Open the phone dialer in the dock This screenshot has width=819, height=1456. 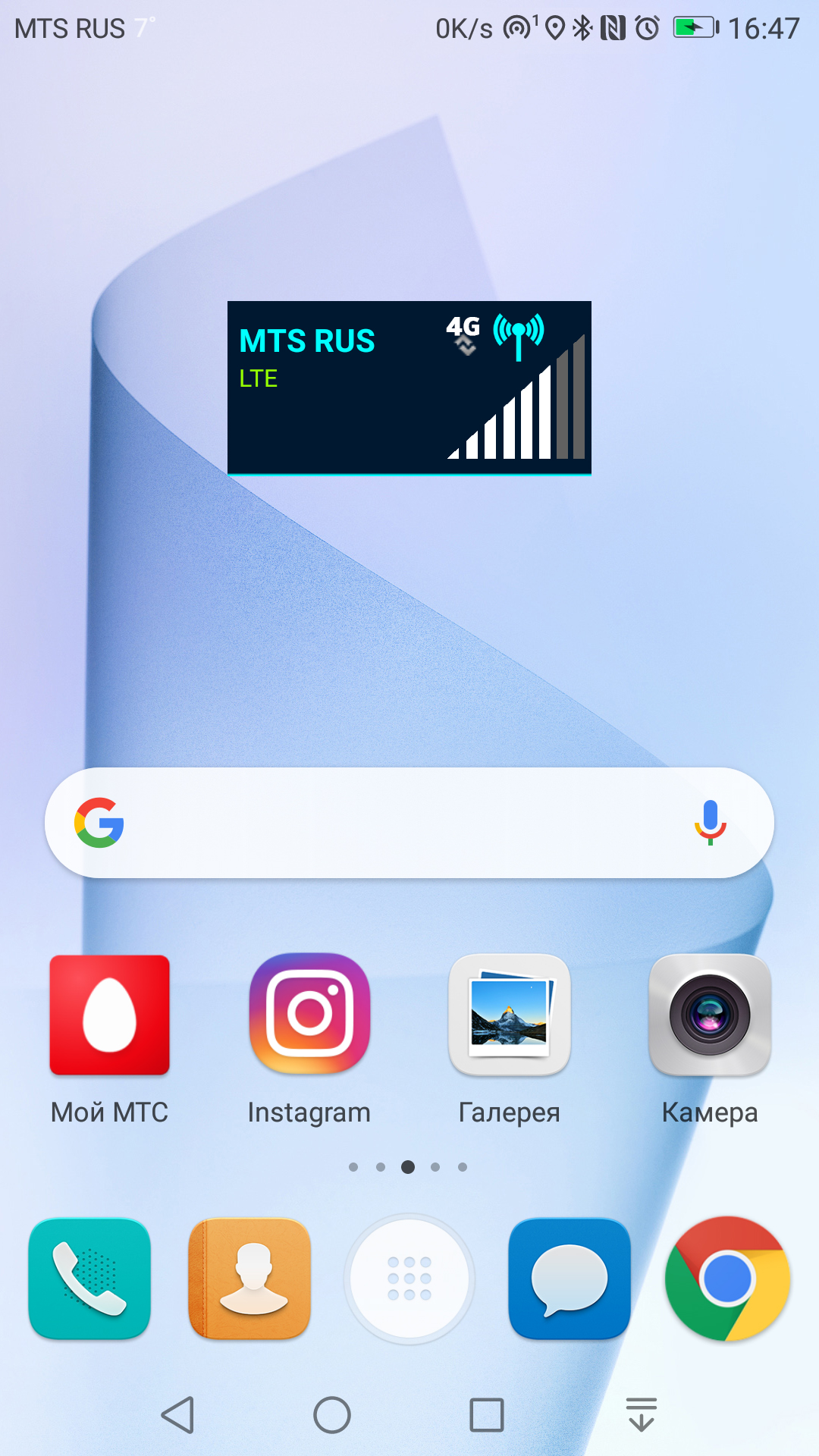pos(89,1279)
